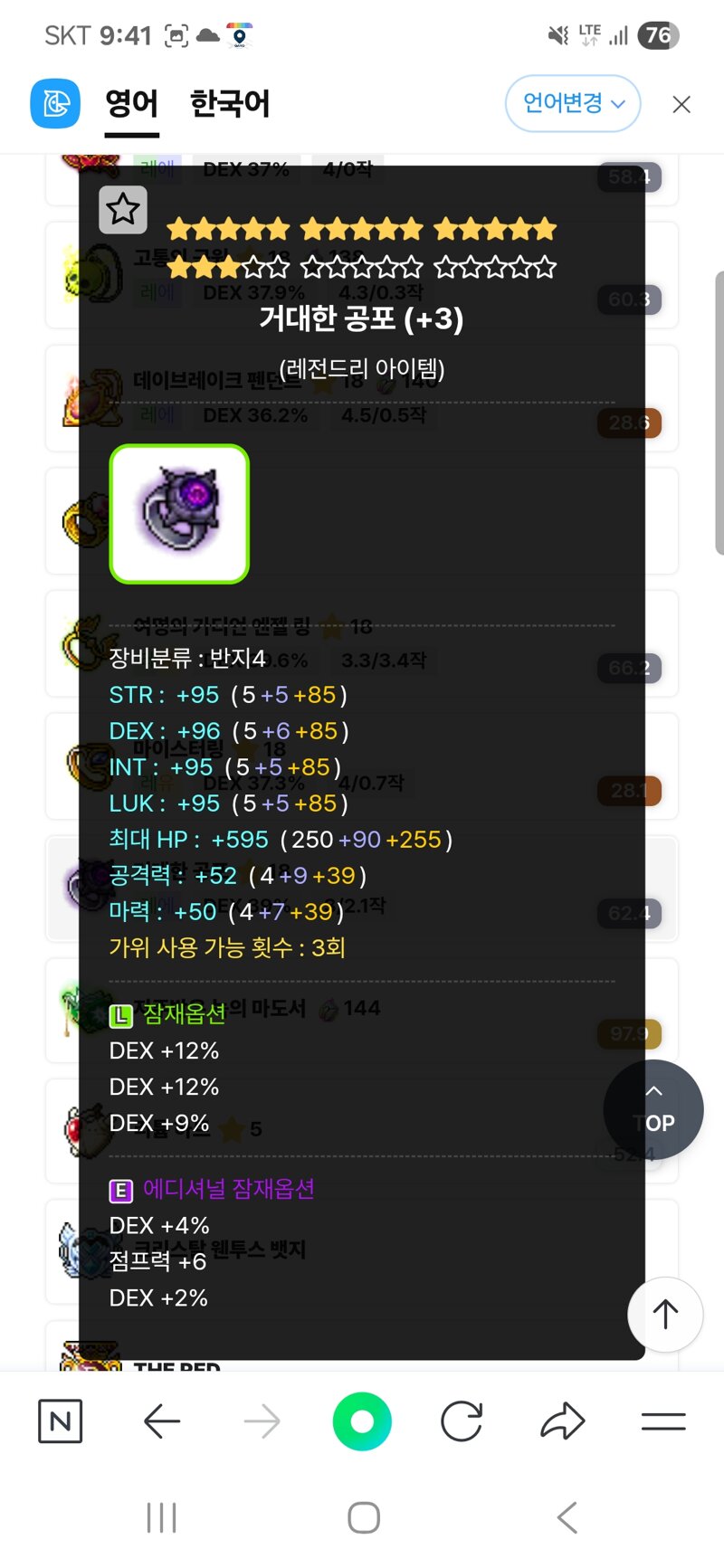Jump to the top with the TOP button
The width and height of the screenshot is (724, 1568).
coord(653,1109)
